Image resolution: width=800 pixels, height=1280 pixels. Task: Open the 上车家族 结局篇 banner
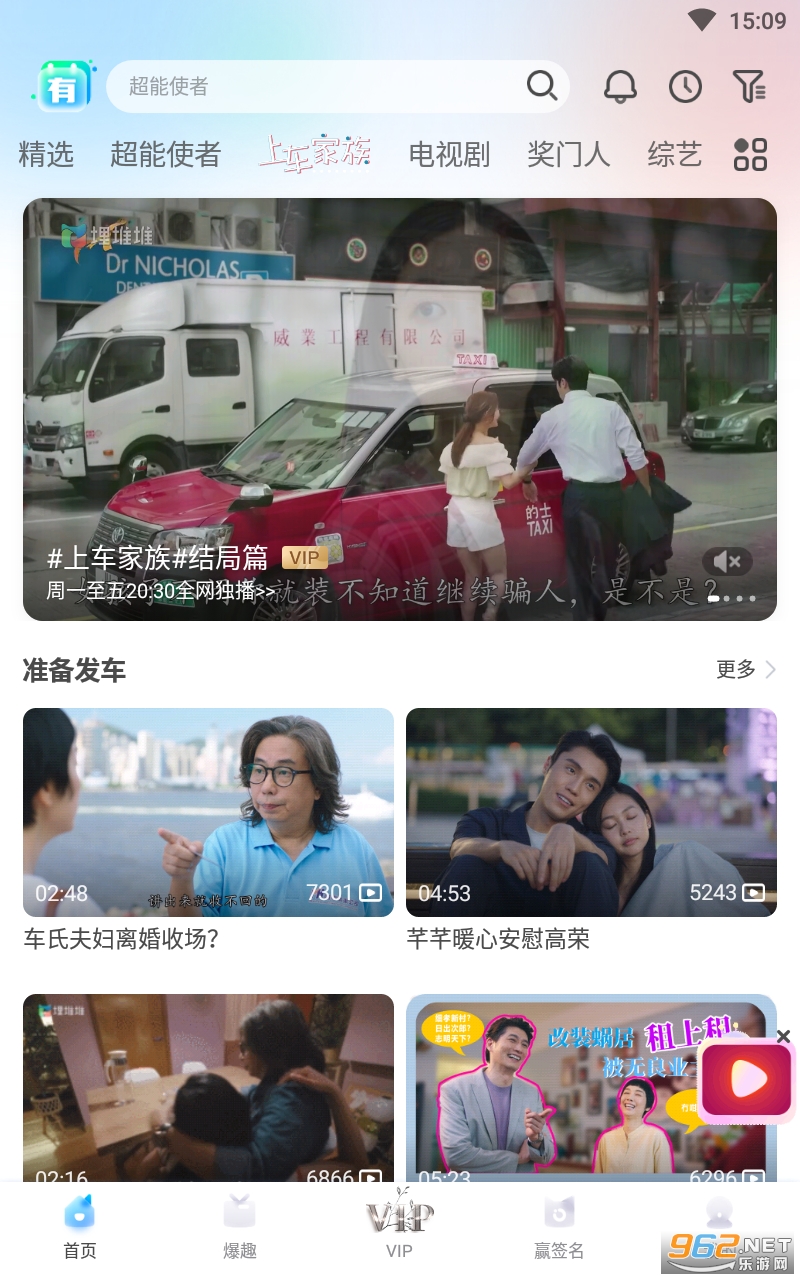[400, 400]
